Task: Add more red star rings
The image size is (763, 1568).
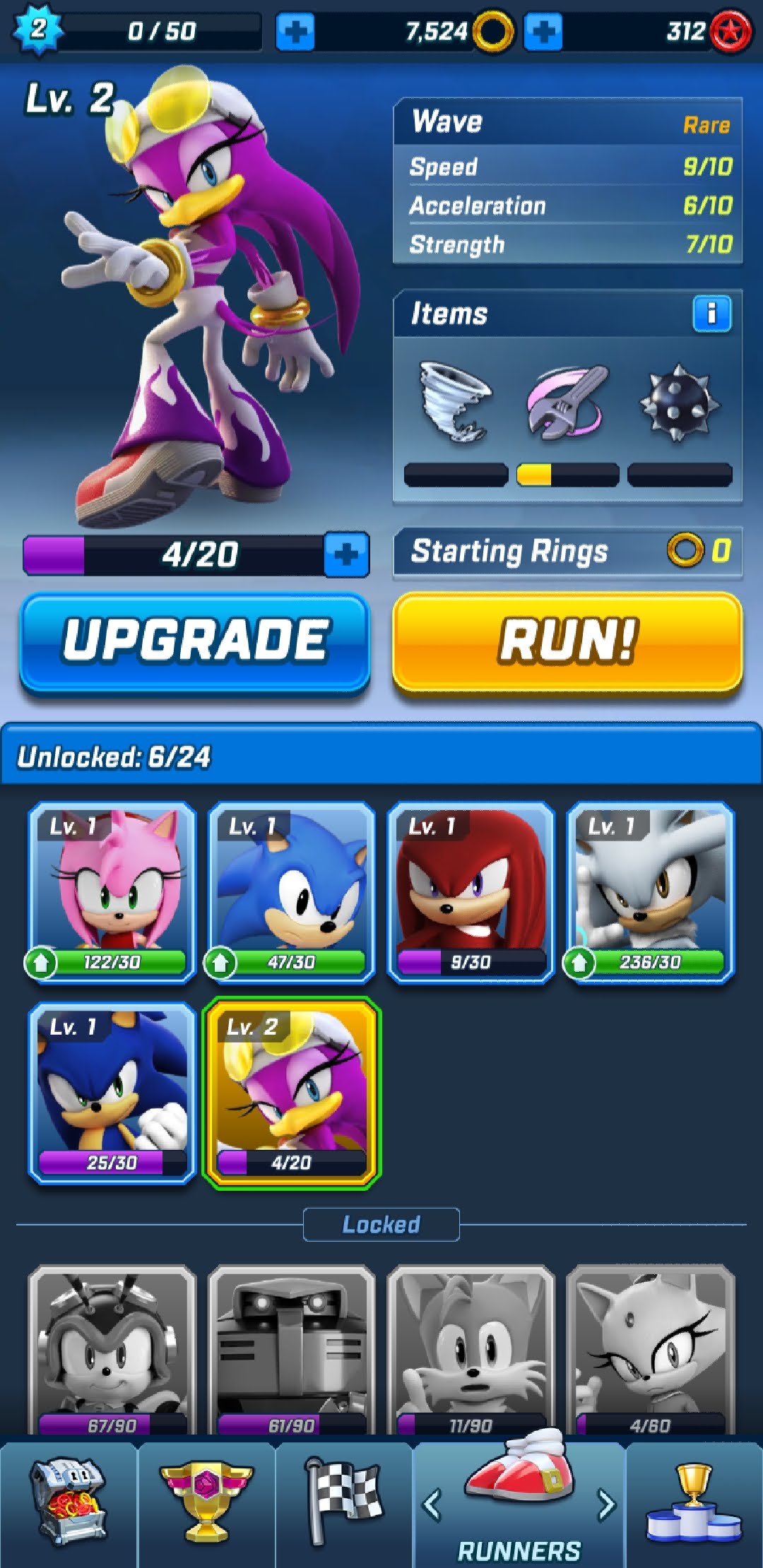Action: pos(543,31)
